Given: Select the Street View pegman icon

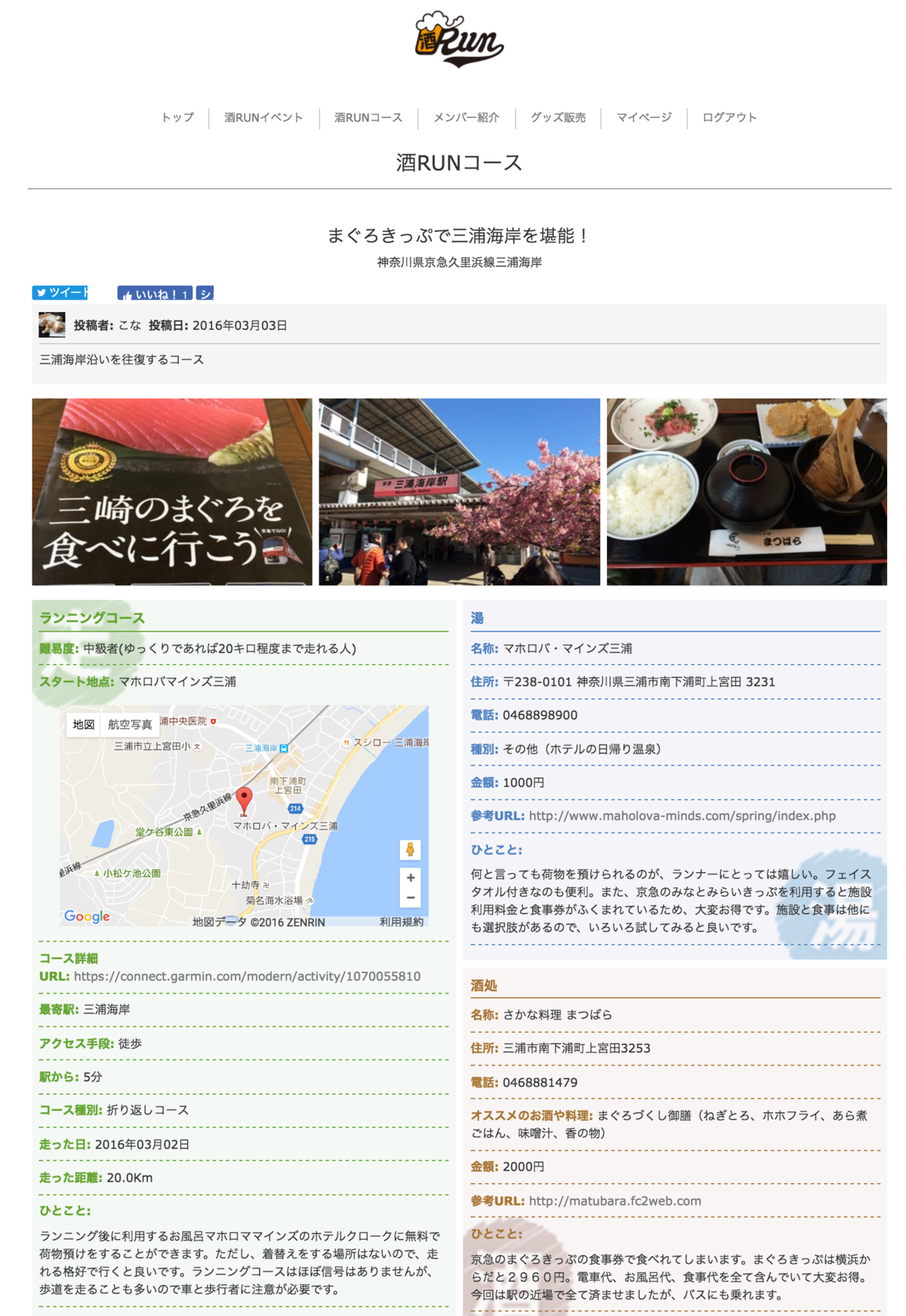Looking at the screenshot, I should pos(410,850).
